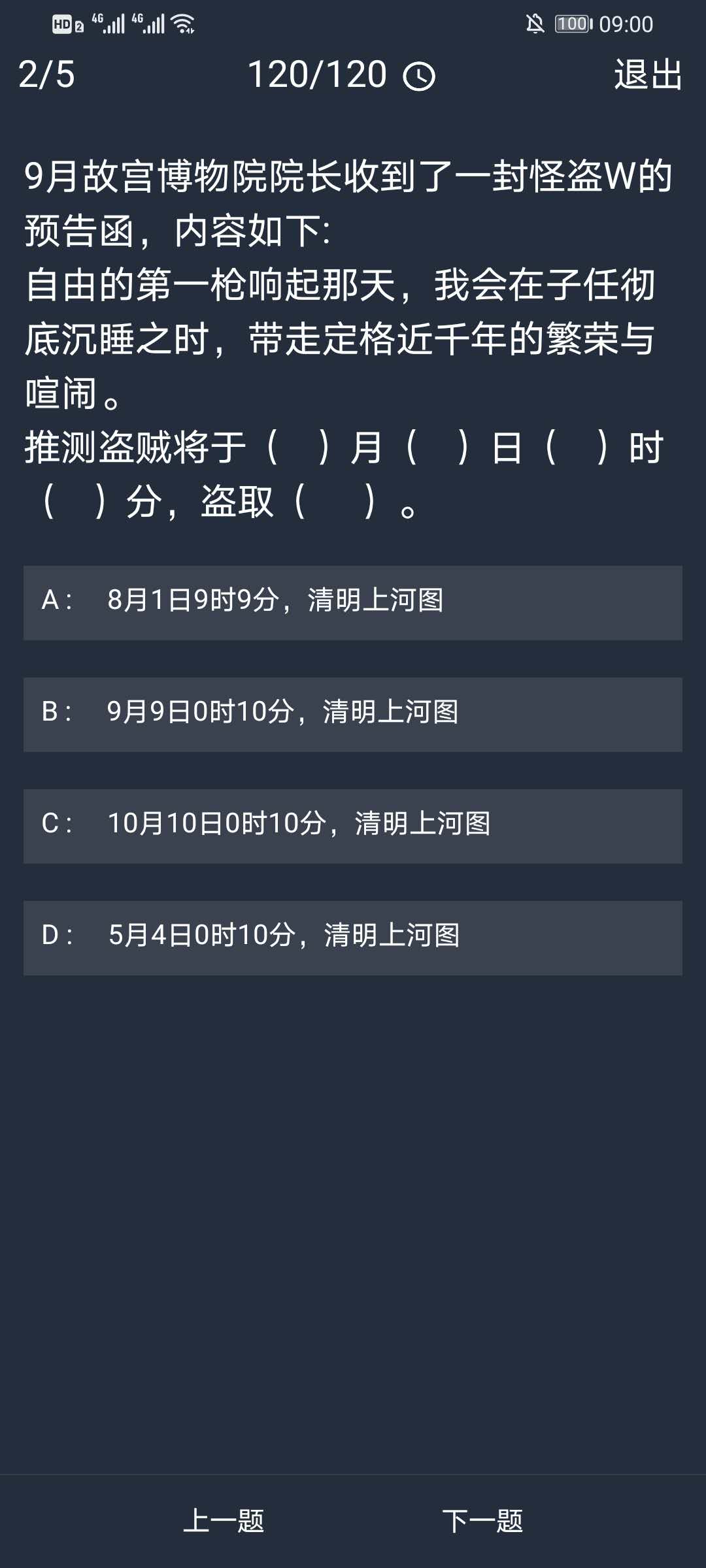Image resolution: width=706 pixels, height=1568 pixels.
Task: Go back with 上一题
Action: (x=224, y=1521)
